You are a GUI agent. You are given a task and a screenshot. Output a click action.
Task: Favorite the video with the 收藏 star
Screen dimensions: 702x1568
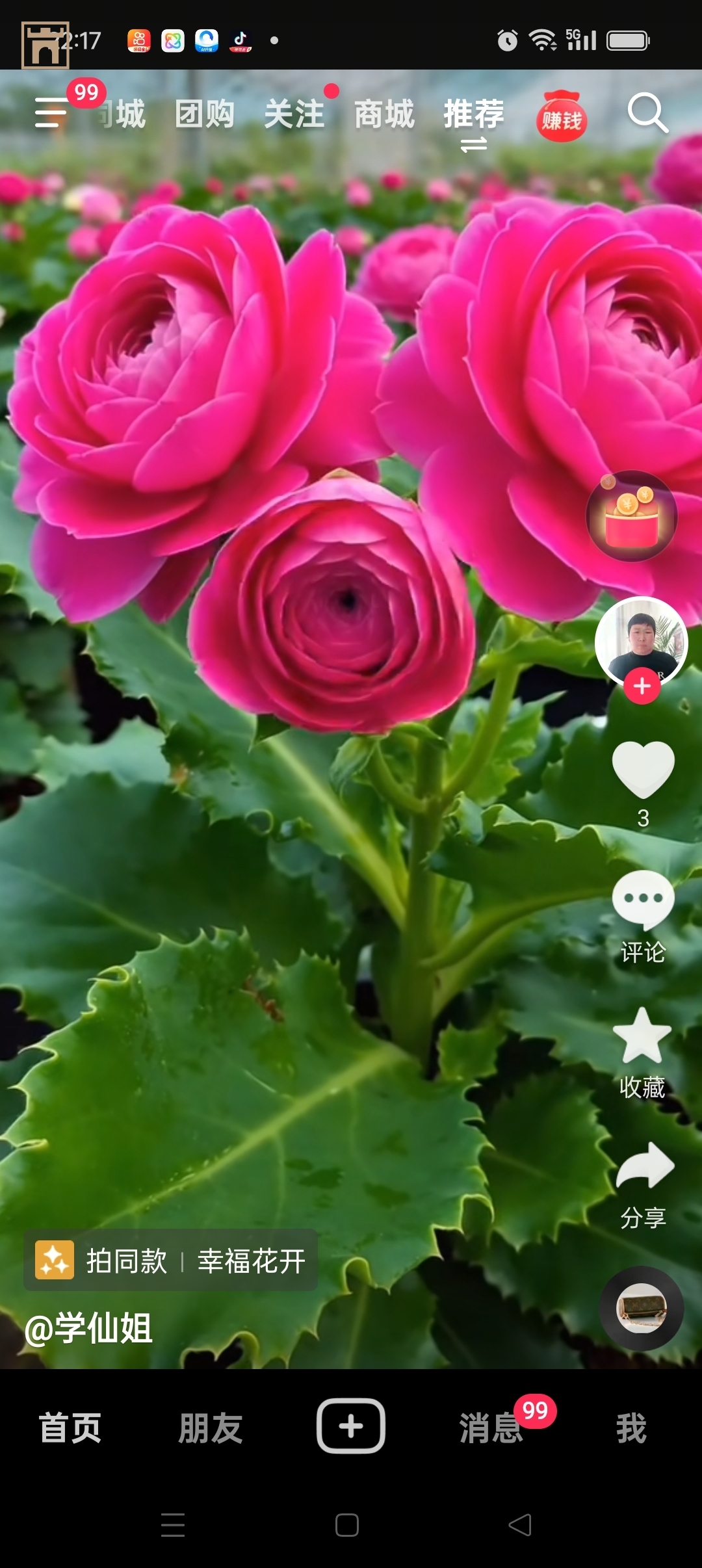[x=642, y=1035]
